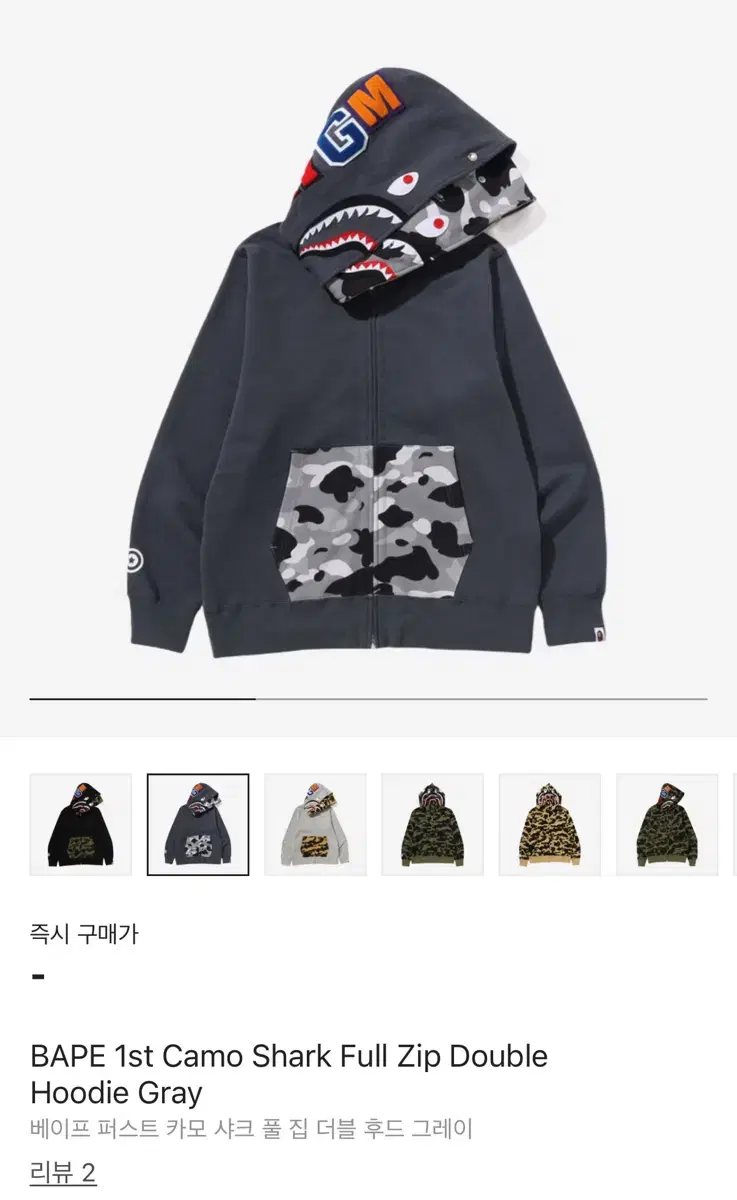Click the Korean product name subtitle
Screen dimensions: 737x1200
250,1128
